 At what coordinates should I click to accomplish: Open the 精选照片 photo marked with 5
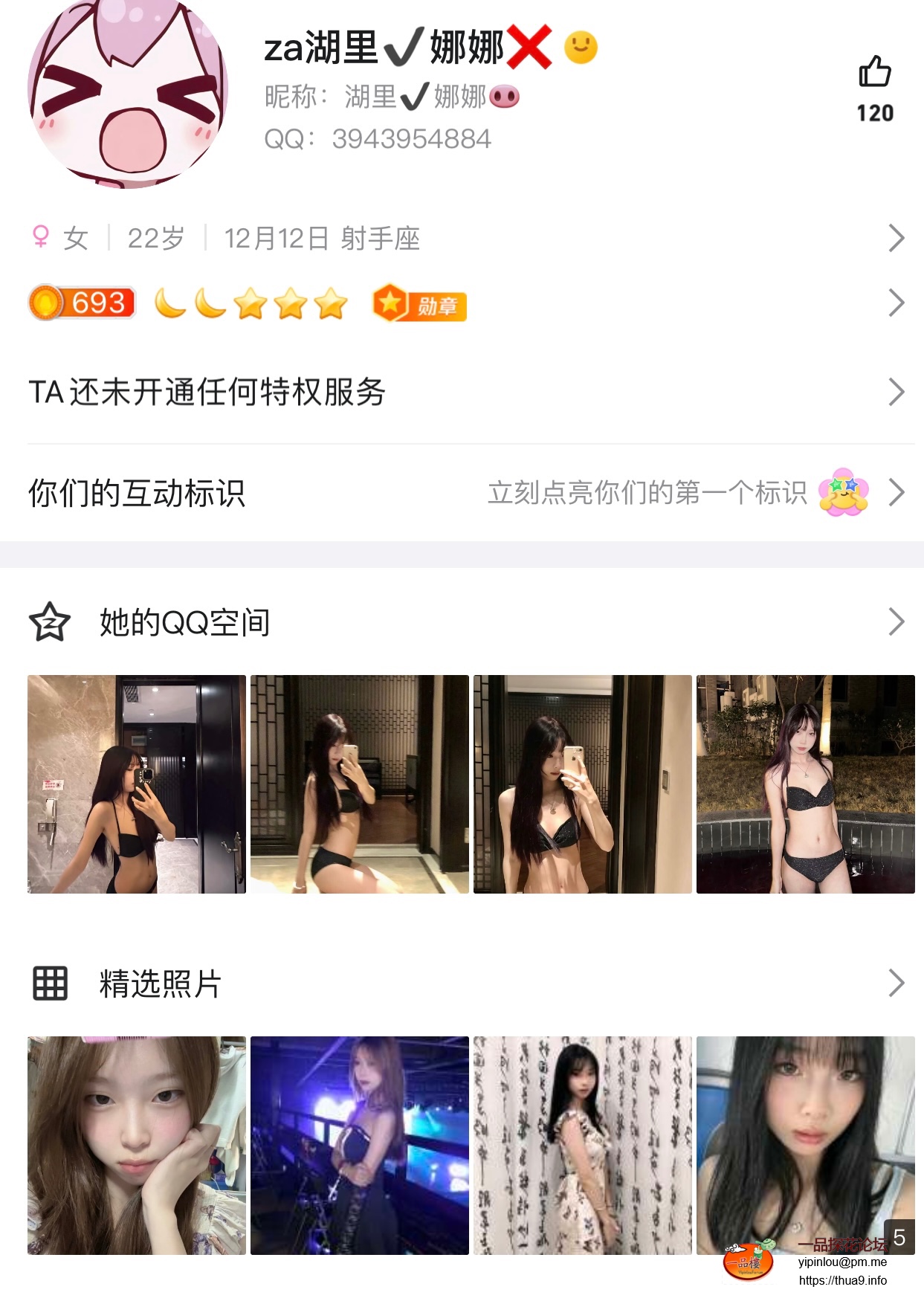click(x=805, y=1145)
